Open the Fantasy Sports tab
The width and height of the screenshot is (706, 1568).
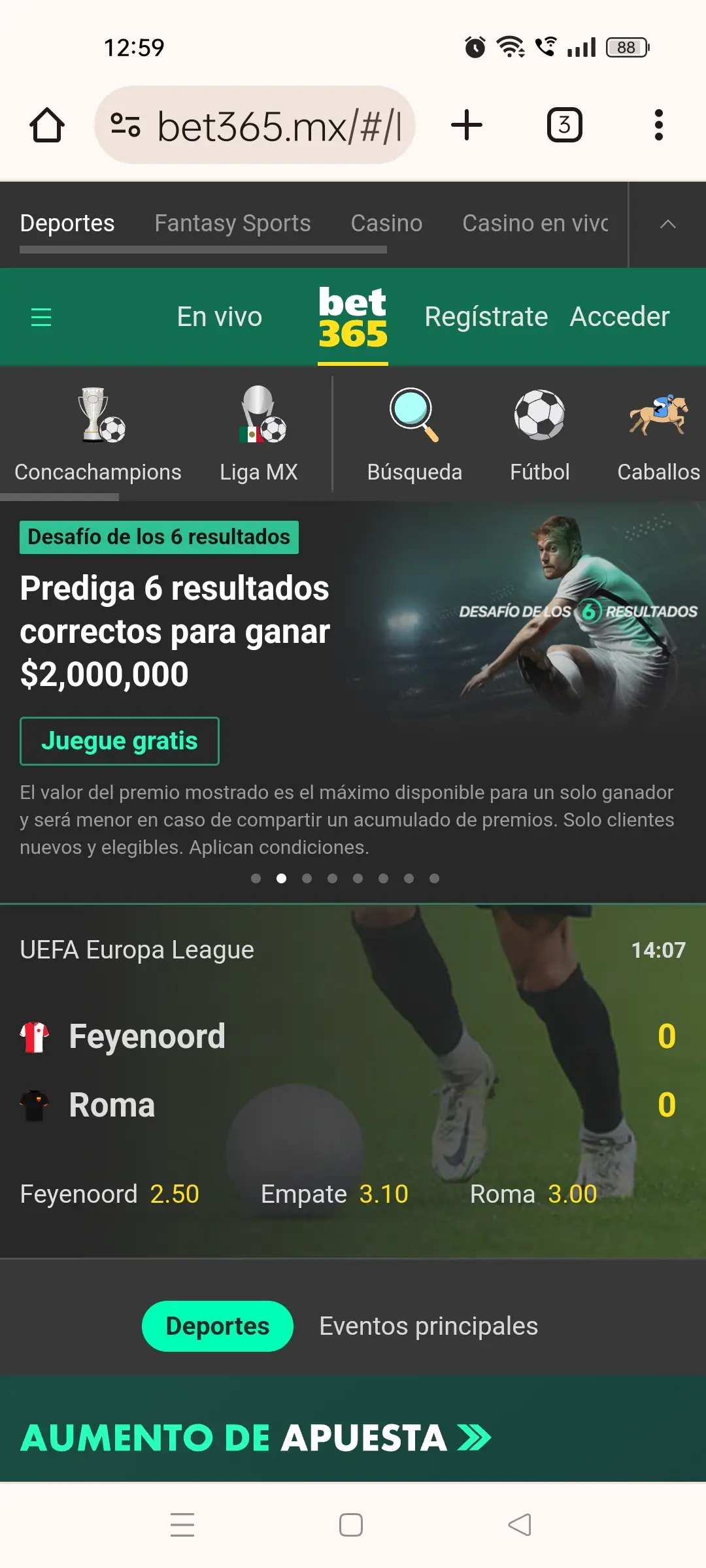[232, 223]
